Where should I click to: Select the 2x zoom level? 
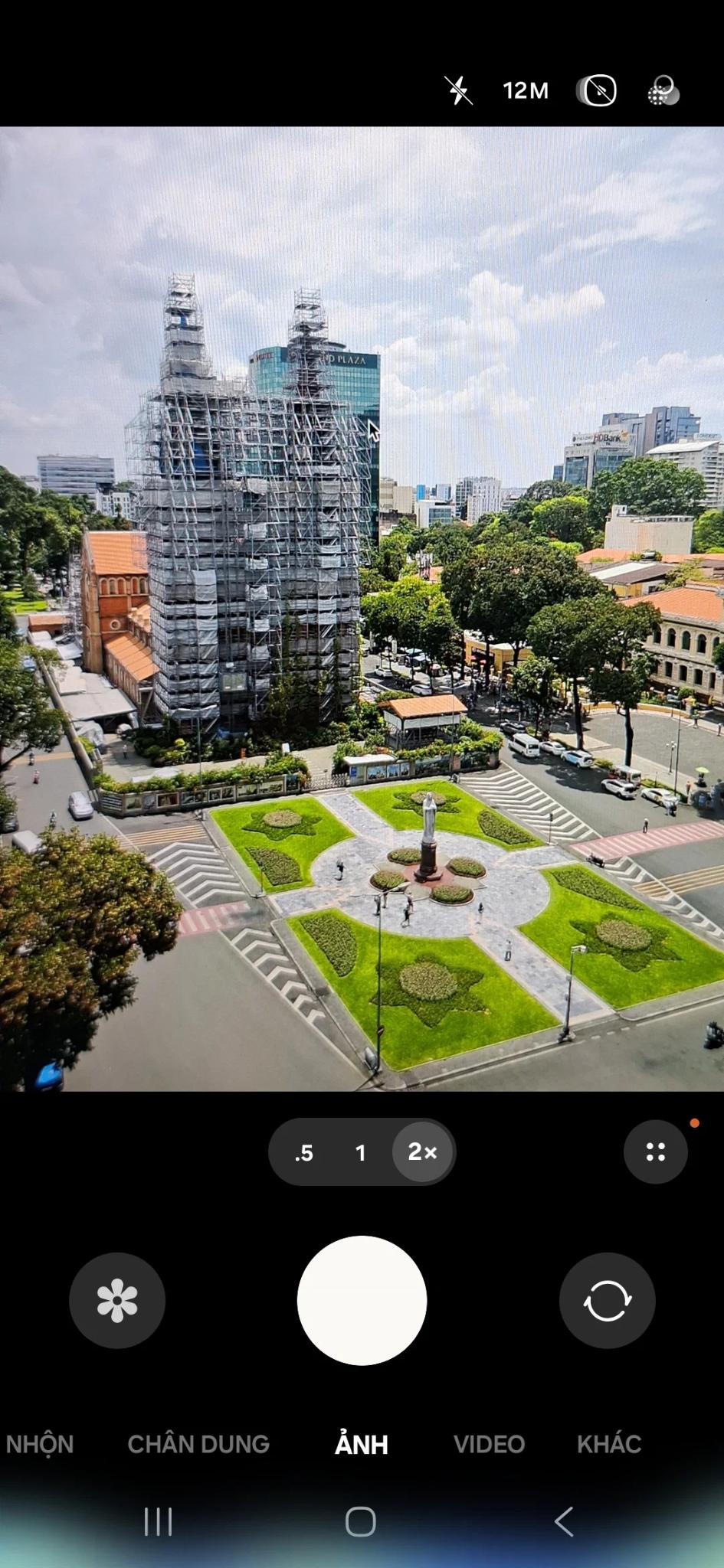pos(422,1151)
